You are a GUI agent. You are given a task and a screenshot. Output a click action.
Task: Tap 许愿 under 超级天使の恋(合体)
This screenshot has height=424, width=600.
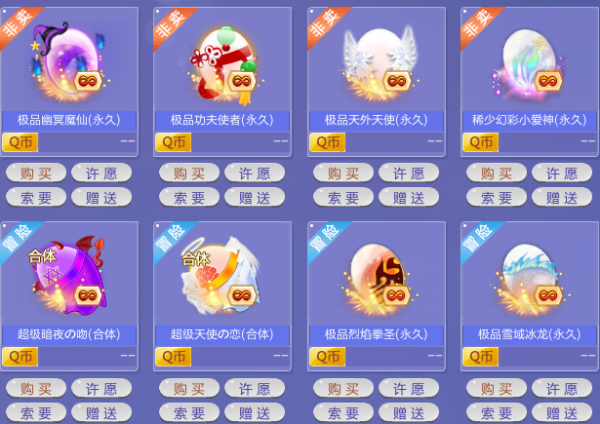[x=255, y=388]
